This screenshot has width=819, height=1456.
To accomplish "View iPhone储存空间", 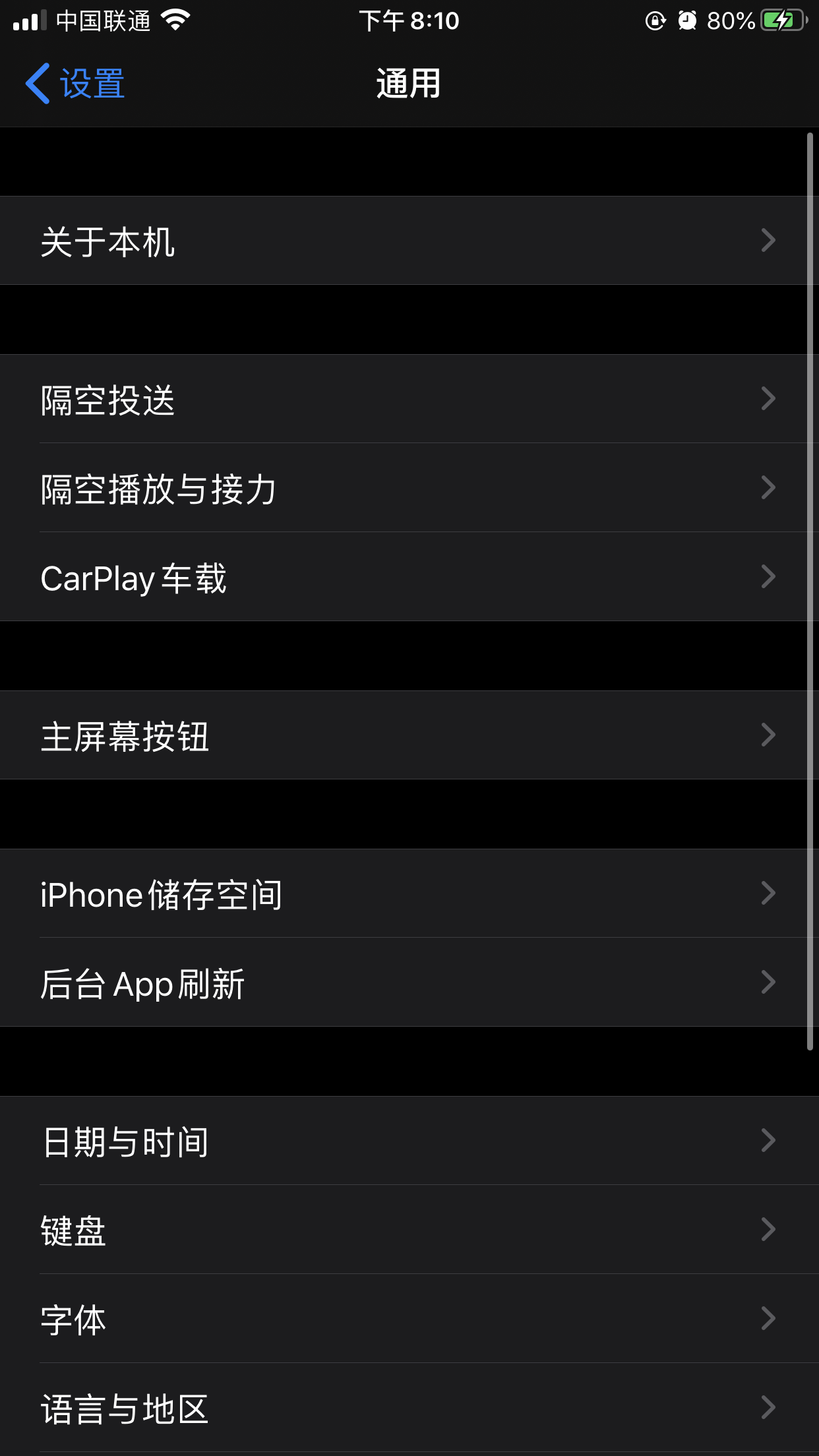I will click(409, 894).
